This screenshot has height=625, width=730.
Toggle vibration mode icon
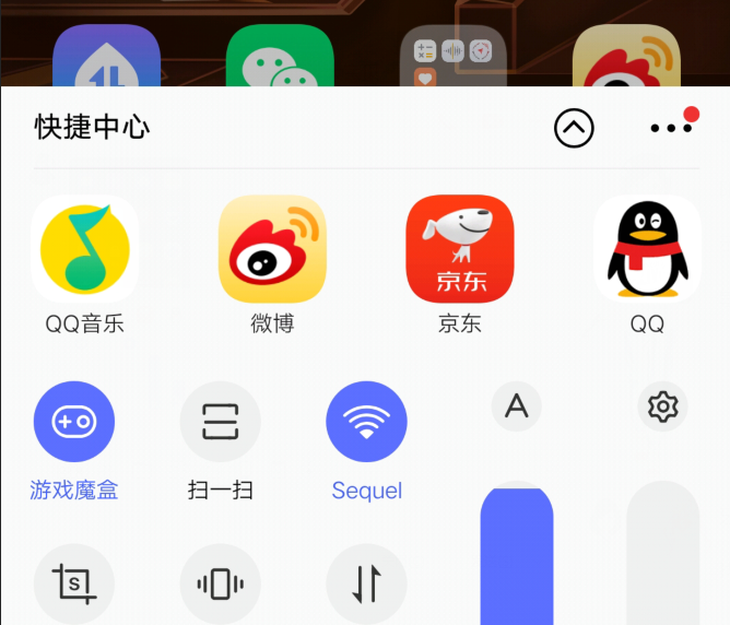[220, 584]
